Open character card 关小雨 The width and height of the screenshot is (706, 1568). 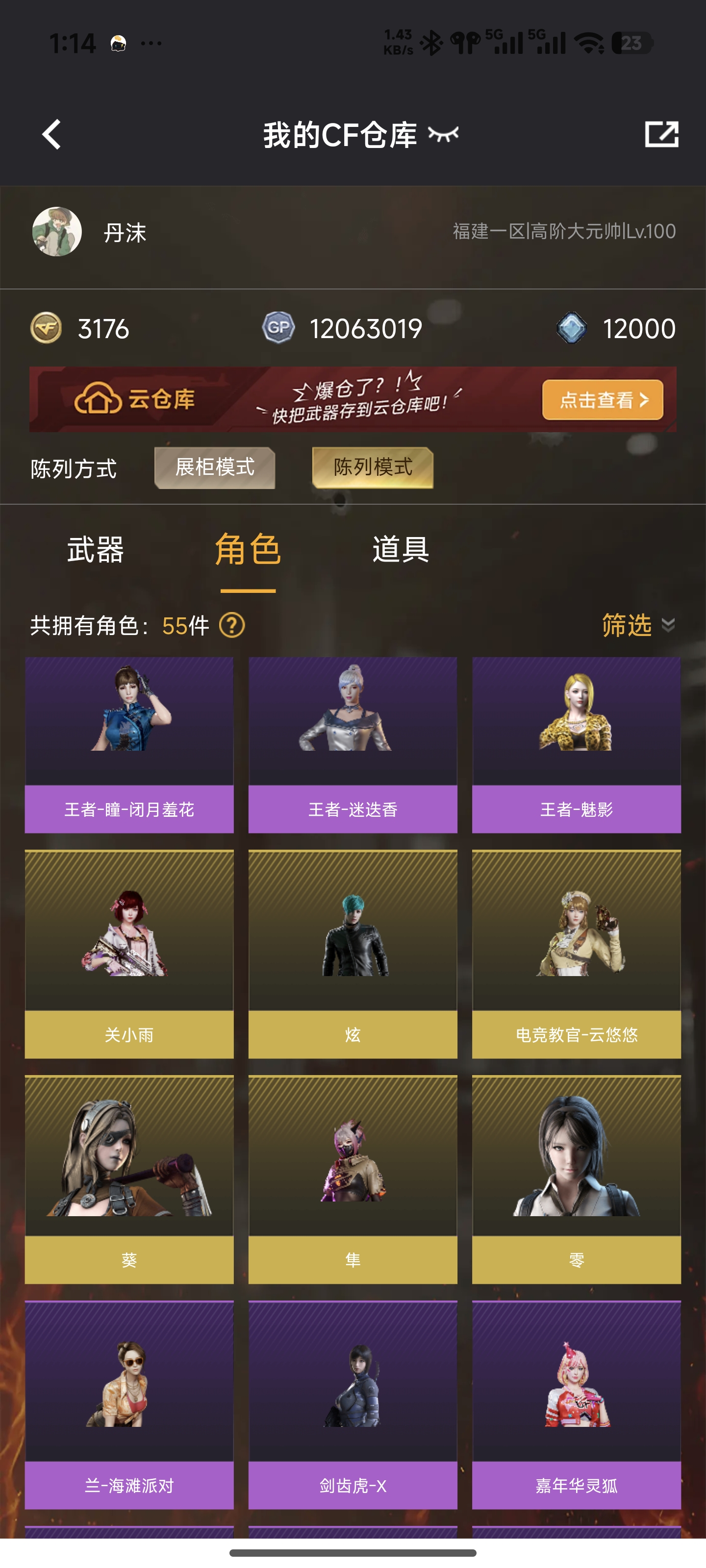[129, 953]
